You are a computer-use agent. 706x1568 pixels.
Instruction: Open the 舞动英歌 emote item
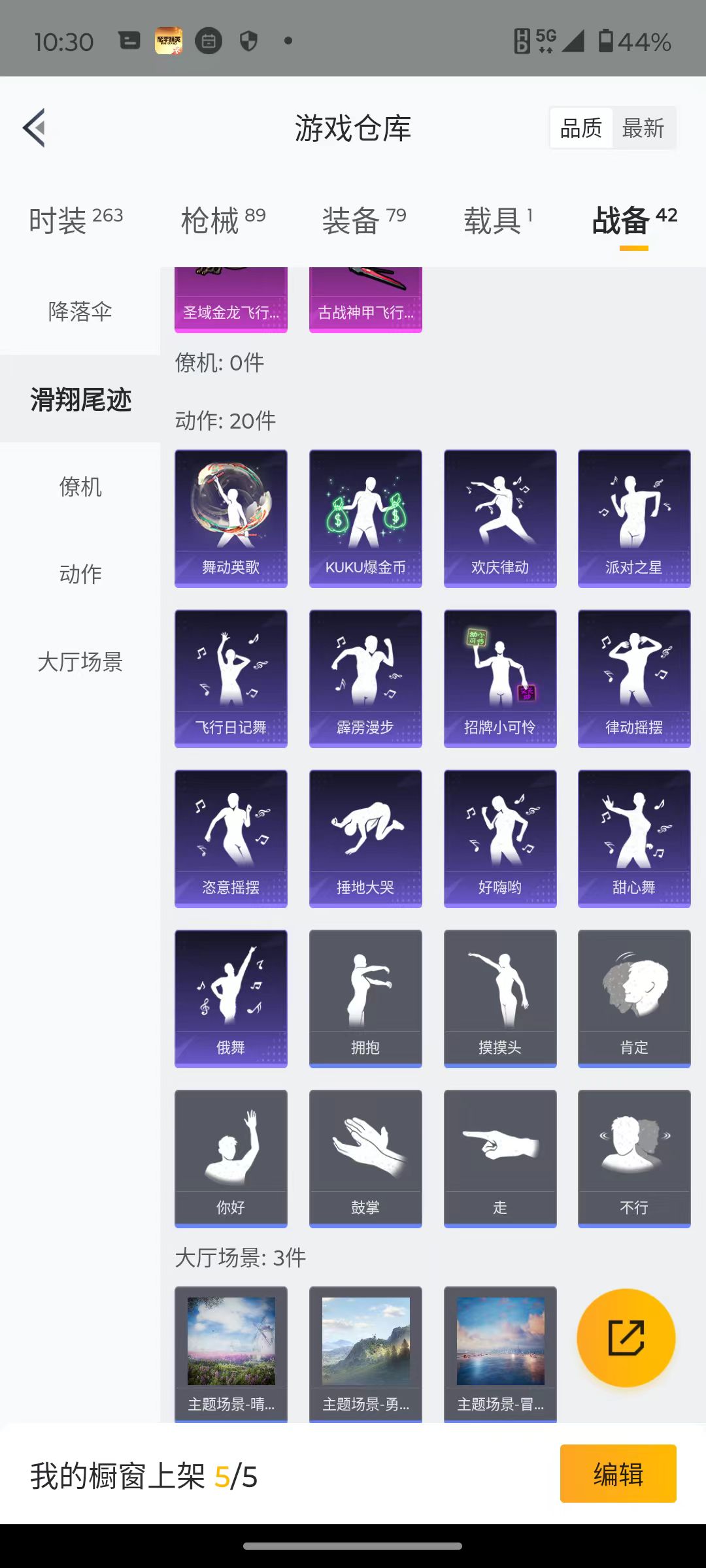(x=231, y=519)
